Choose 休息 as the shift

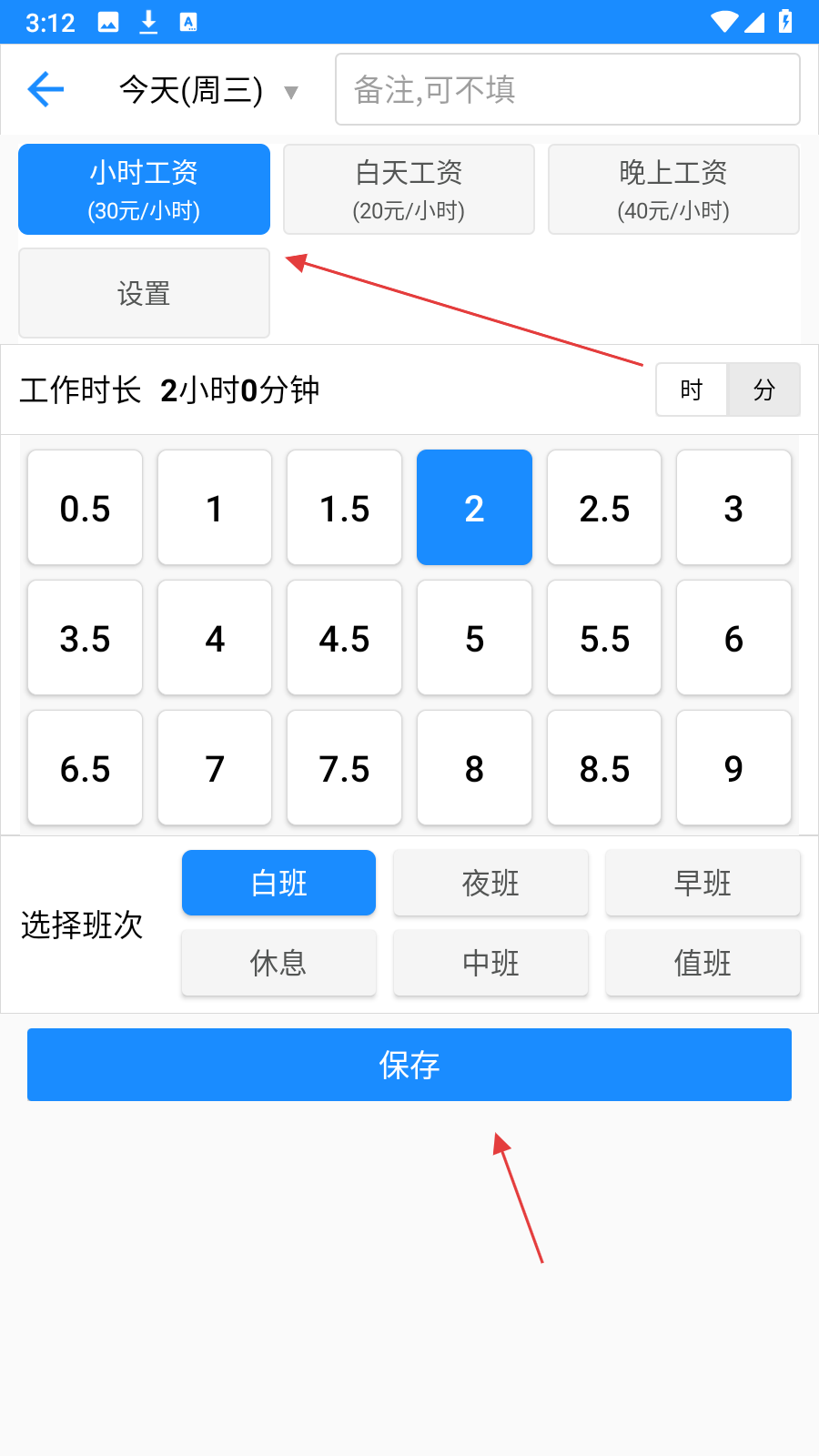click(278, 963)
